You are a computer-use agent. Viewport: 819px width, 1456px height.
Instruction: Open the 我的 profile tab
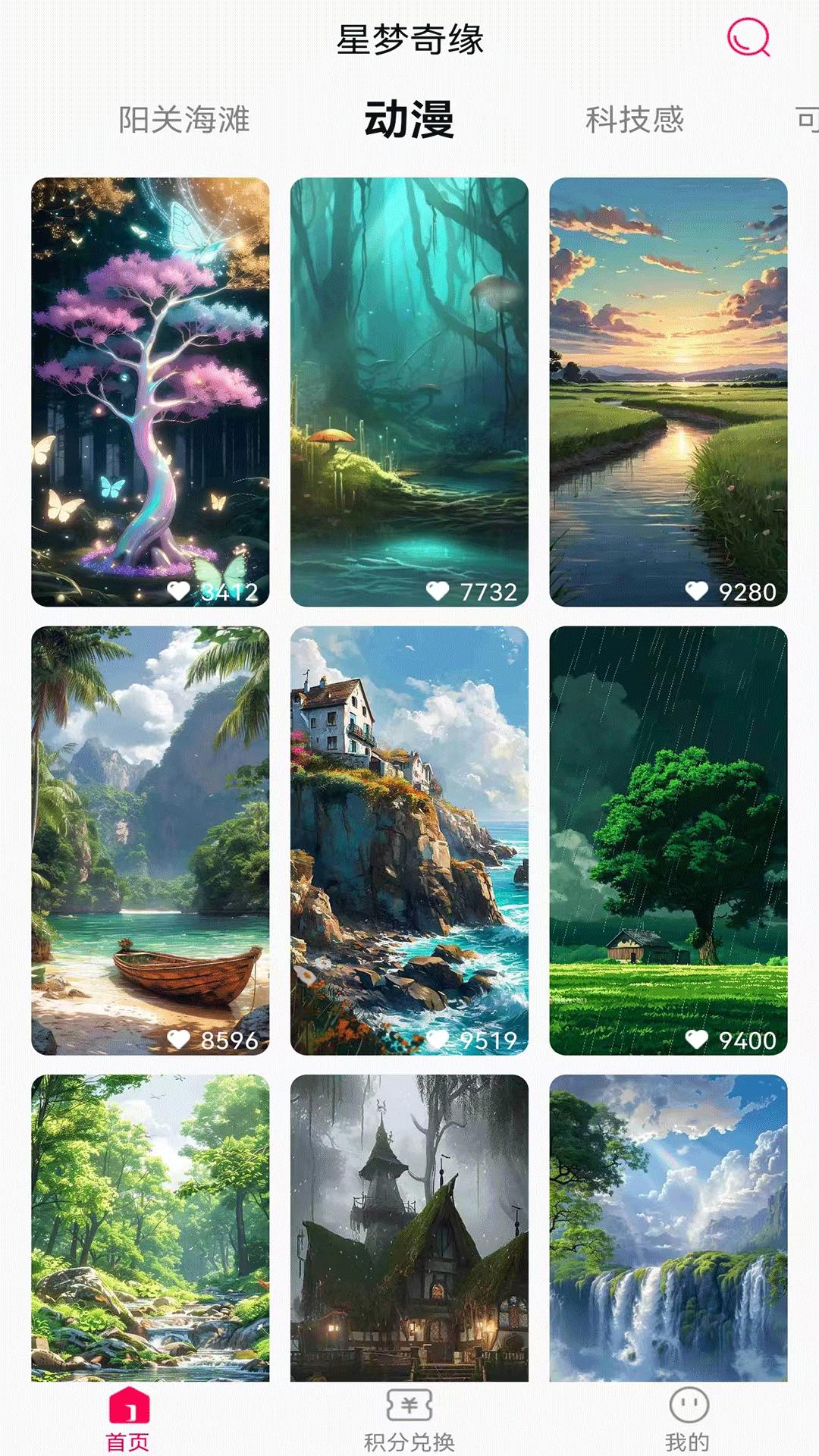(688, 1419)
